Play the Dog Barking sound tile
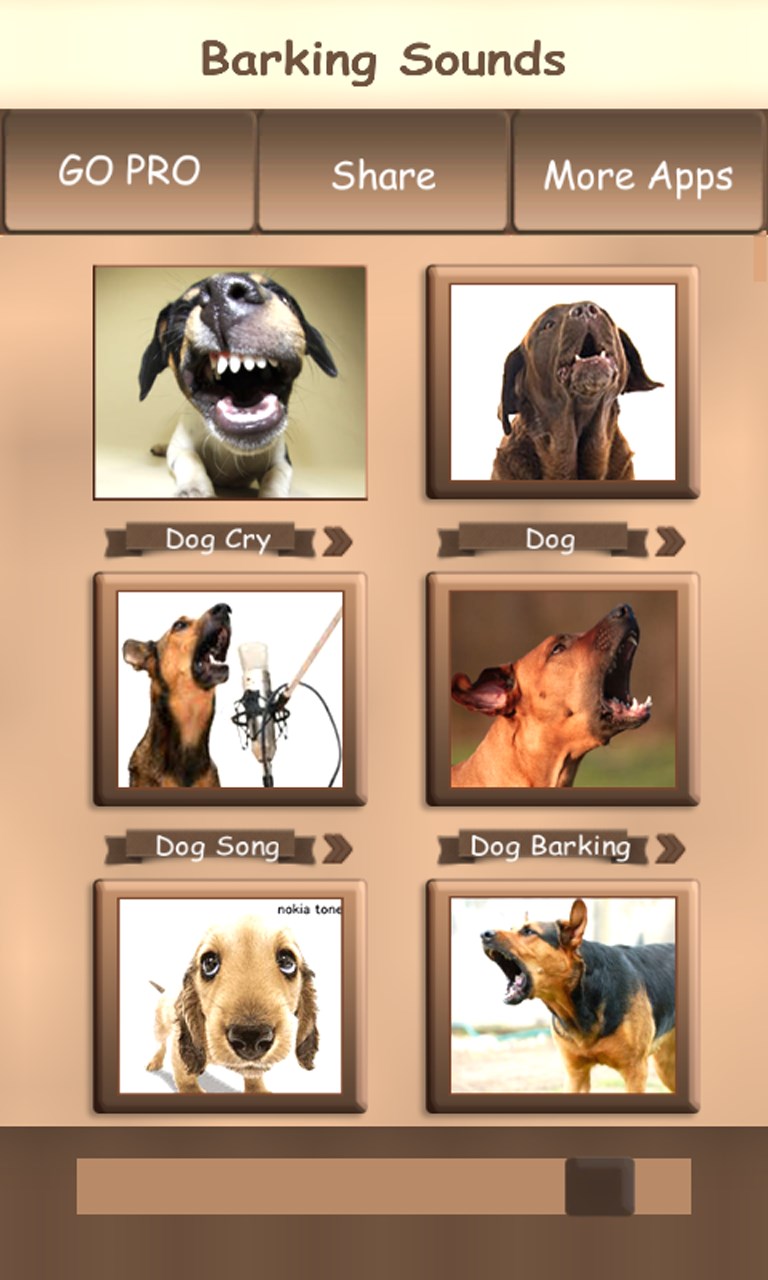The height and width of the screenshot is (1280, 768). 562,689
